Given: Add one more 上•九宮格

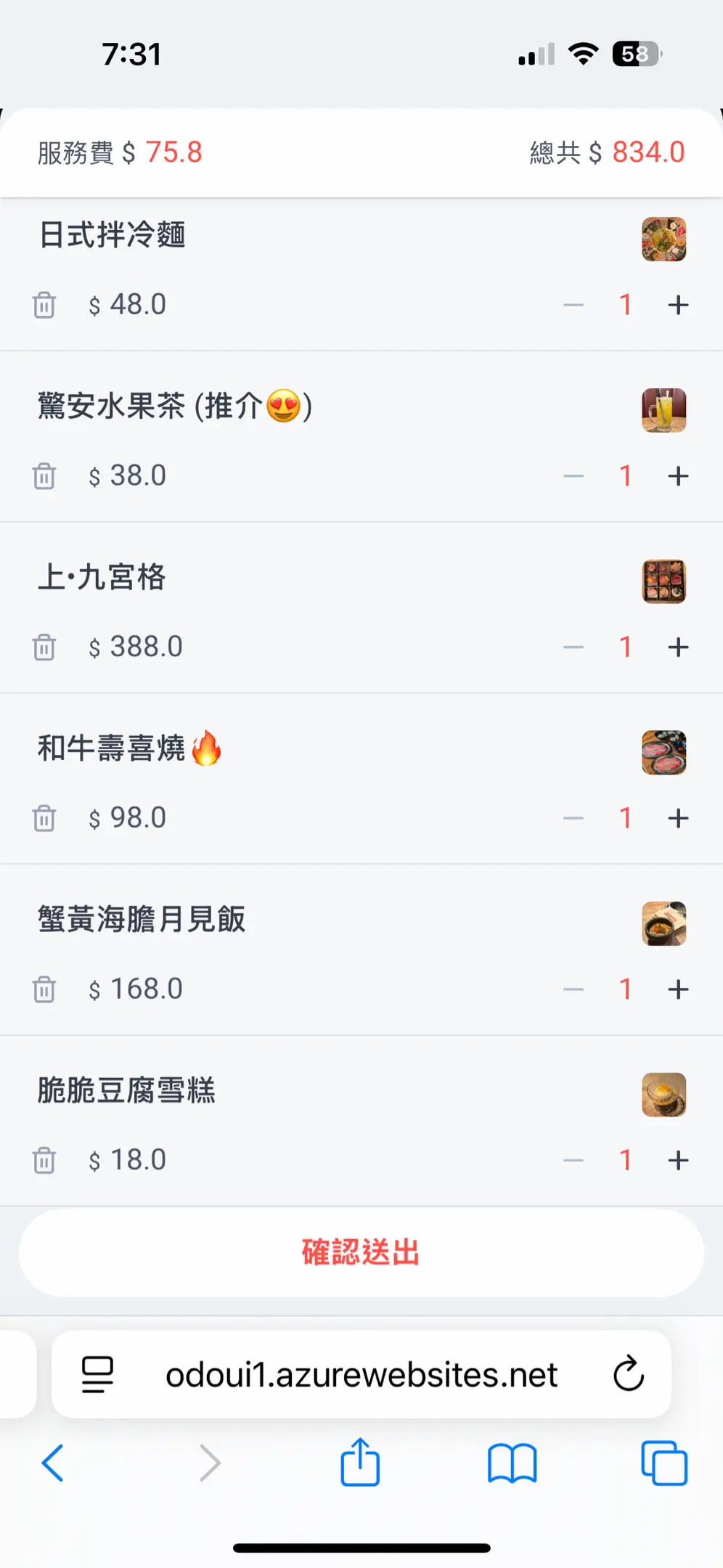Looking at the screenshot, I should pyautogui.click(x=678, y=647).
